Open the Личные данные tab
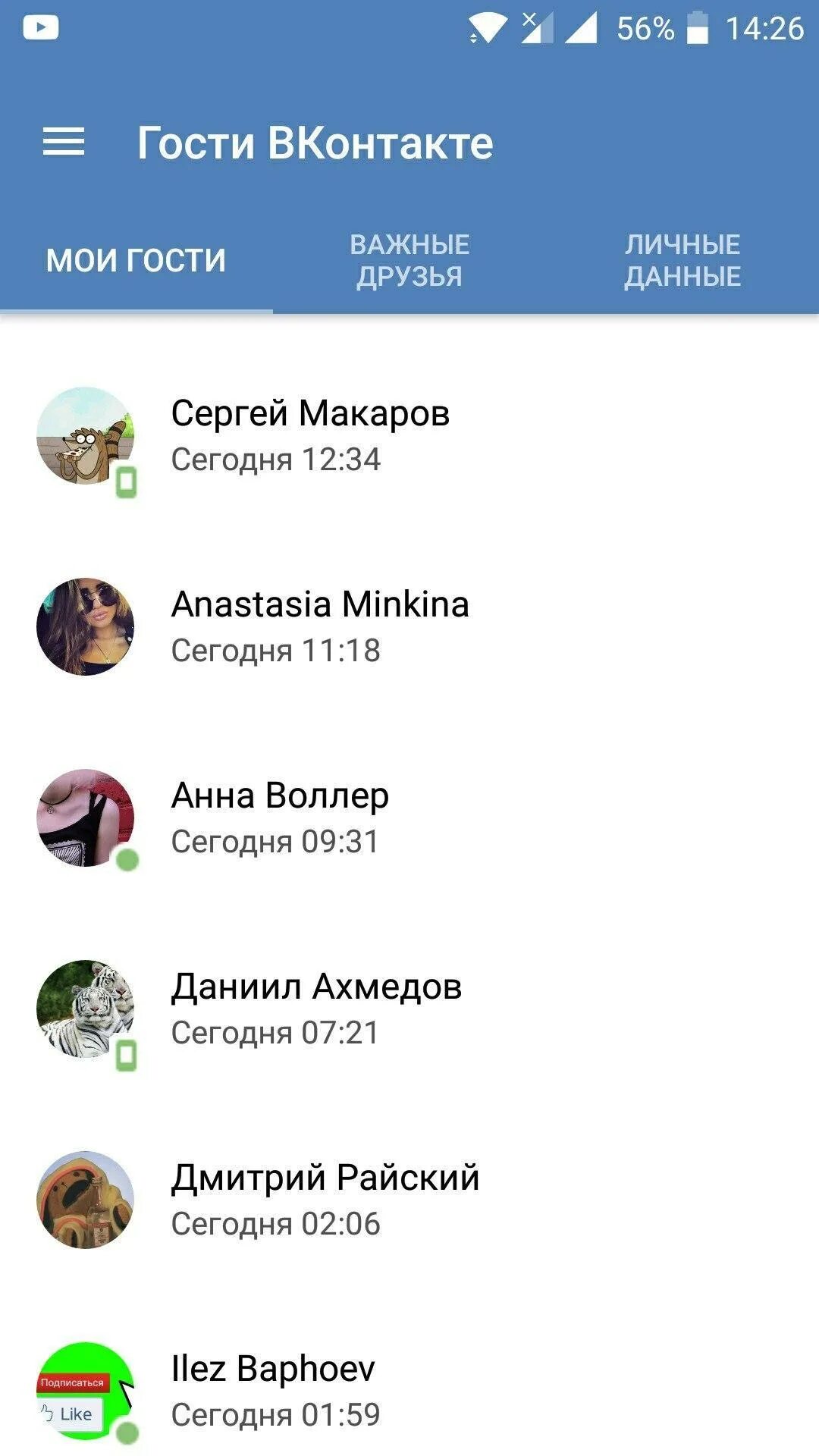The height and width of the screenshot is (1456, 819). [x=682, y=261]
